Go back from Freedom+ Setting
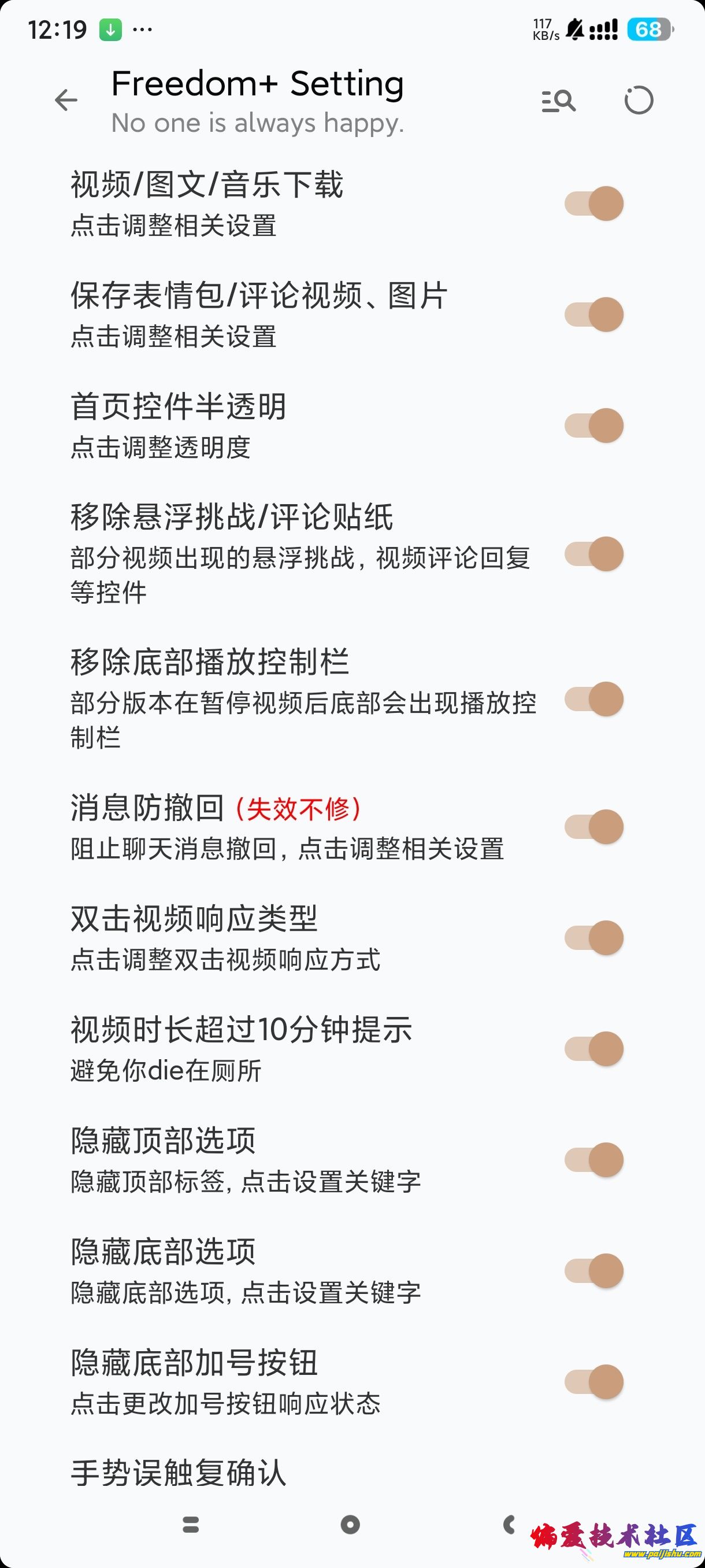Viewport: 705px width, 1568px height. point(66,101)
